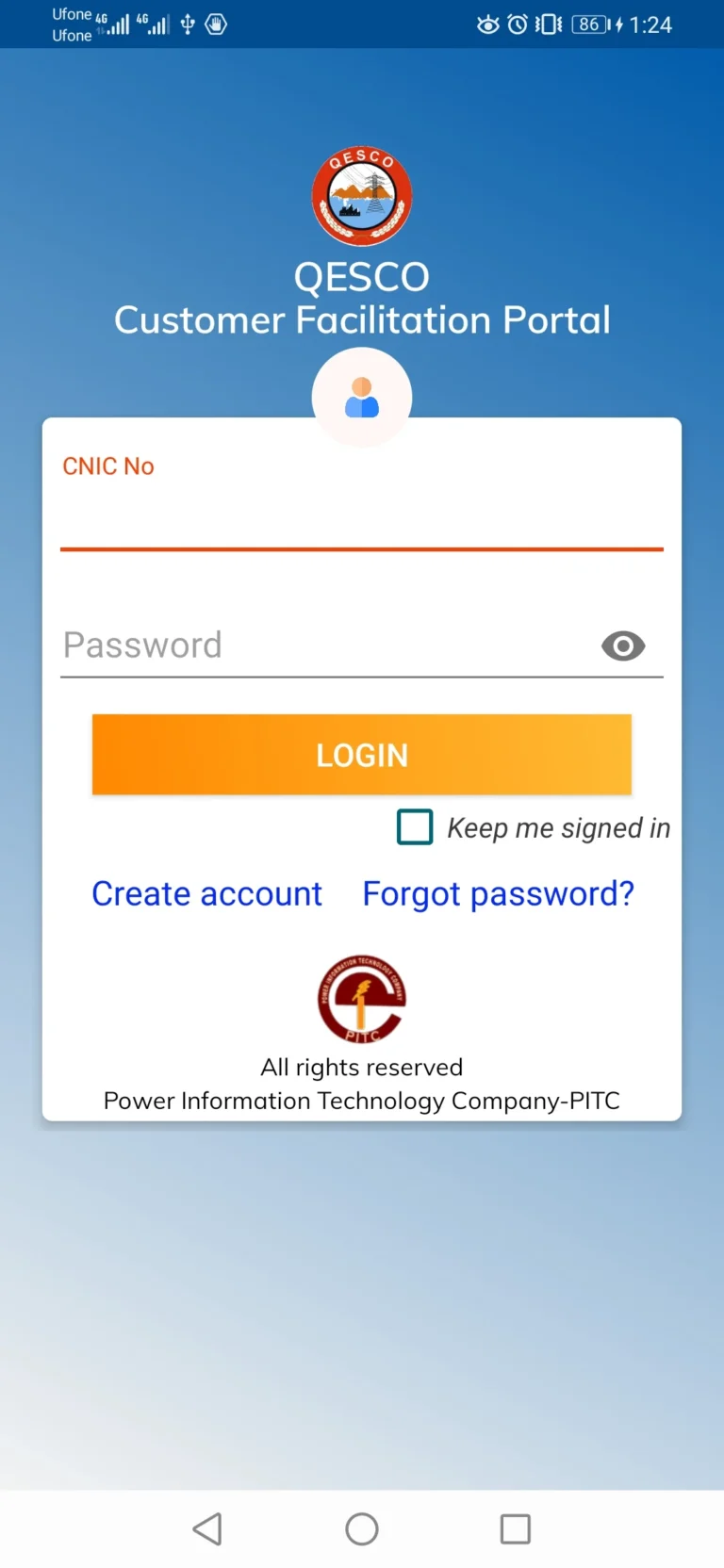Tap the home circle navigation button
Screen dimensions: 724x1568
[x=362, y=1529]
